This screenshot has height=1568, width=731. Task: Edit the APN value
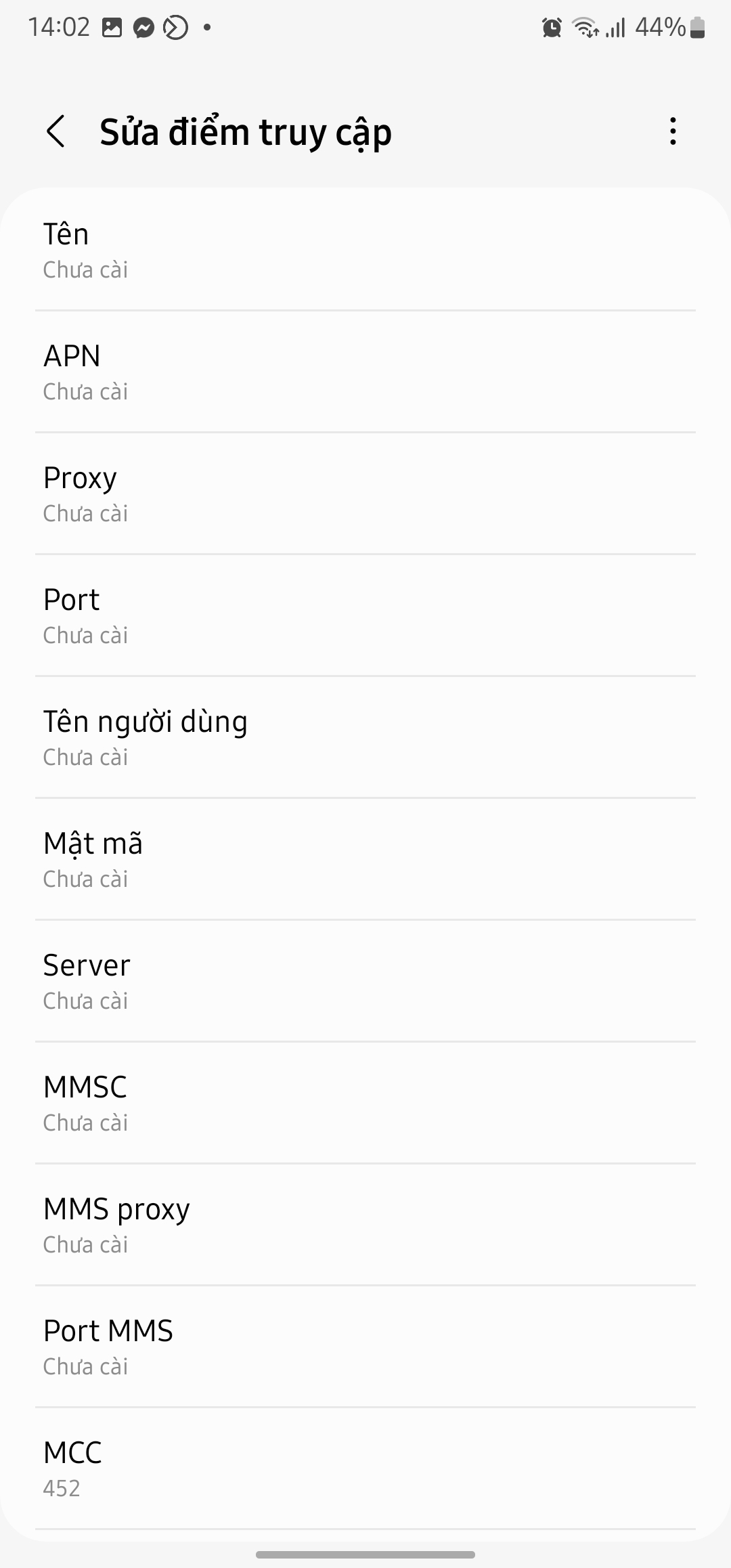(365, 372)
